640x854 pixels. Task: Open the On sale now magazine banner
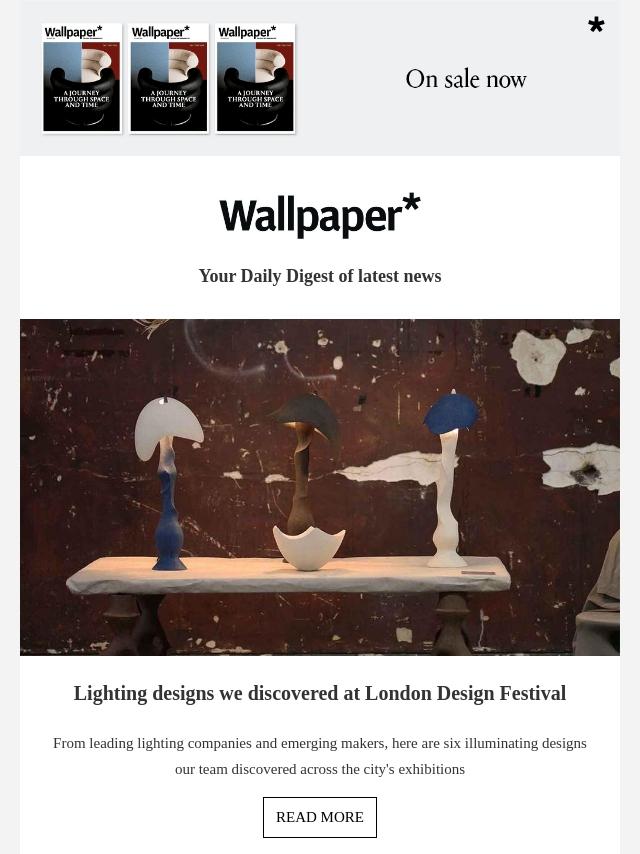(x=320, y=78)
